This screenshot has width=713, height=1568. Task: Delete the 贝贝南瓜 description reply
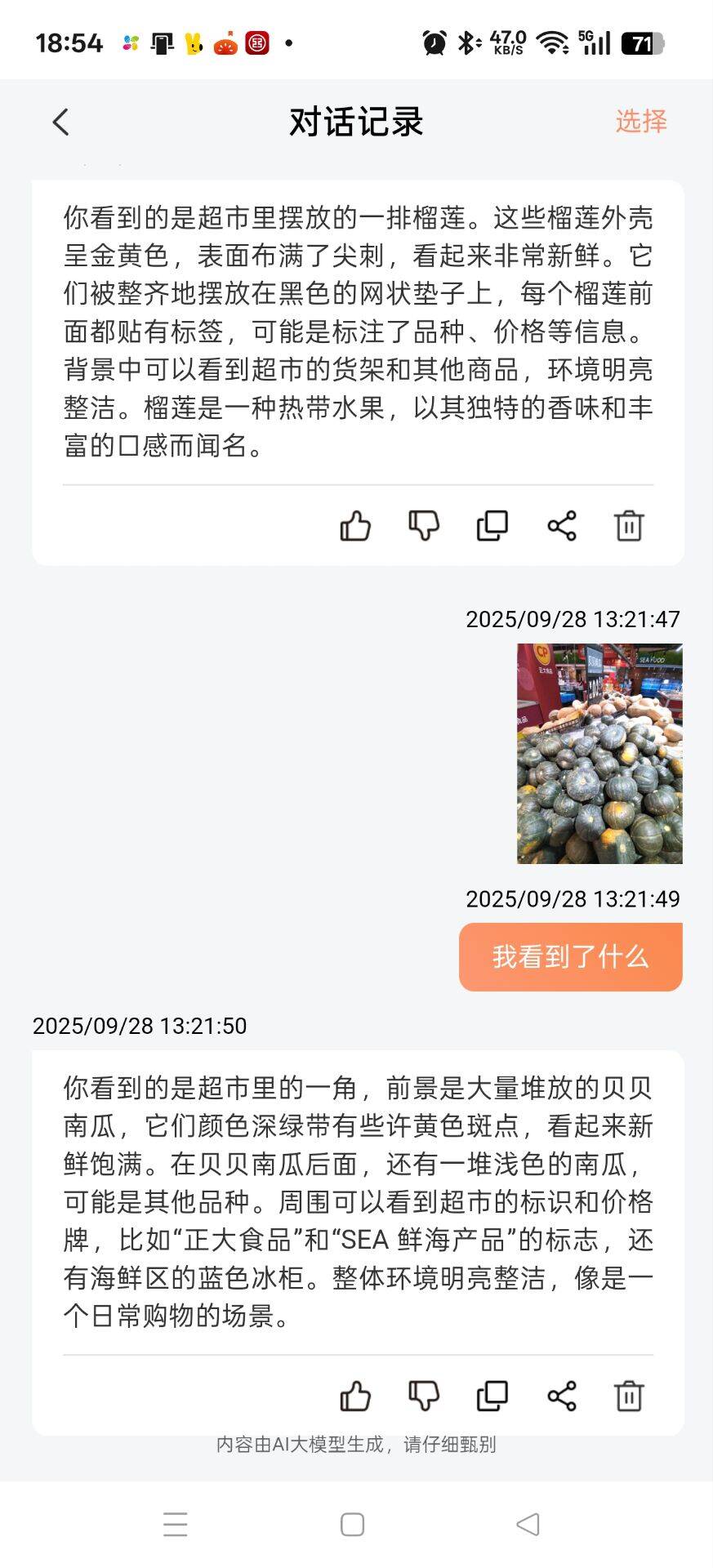pyautogui.click(x=629, y=1396)
